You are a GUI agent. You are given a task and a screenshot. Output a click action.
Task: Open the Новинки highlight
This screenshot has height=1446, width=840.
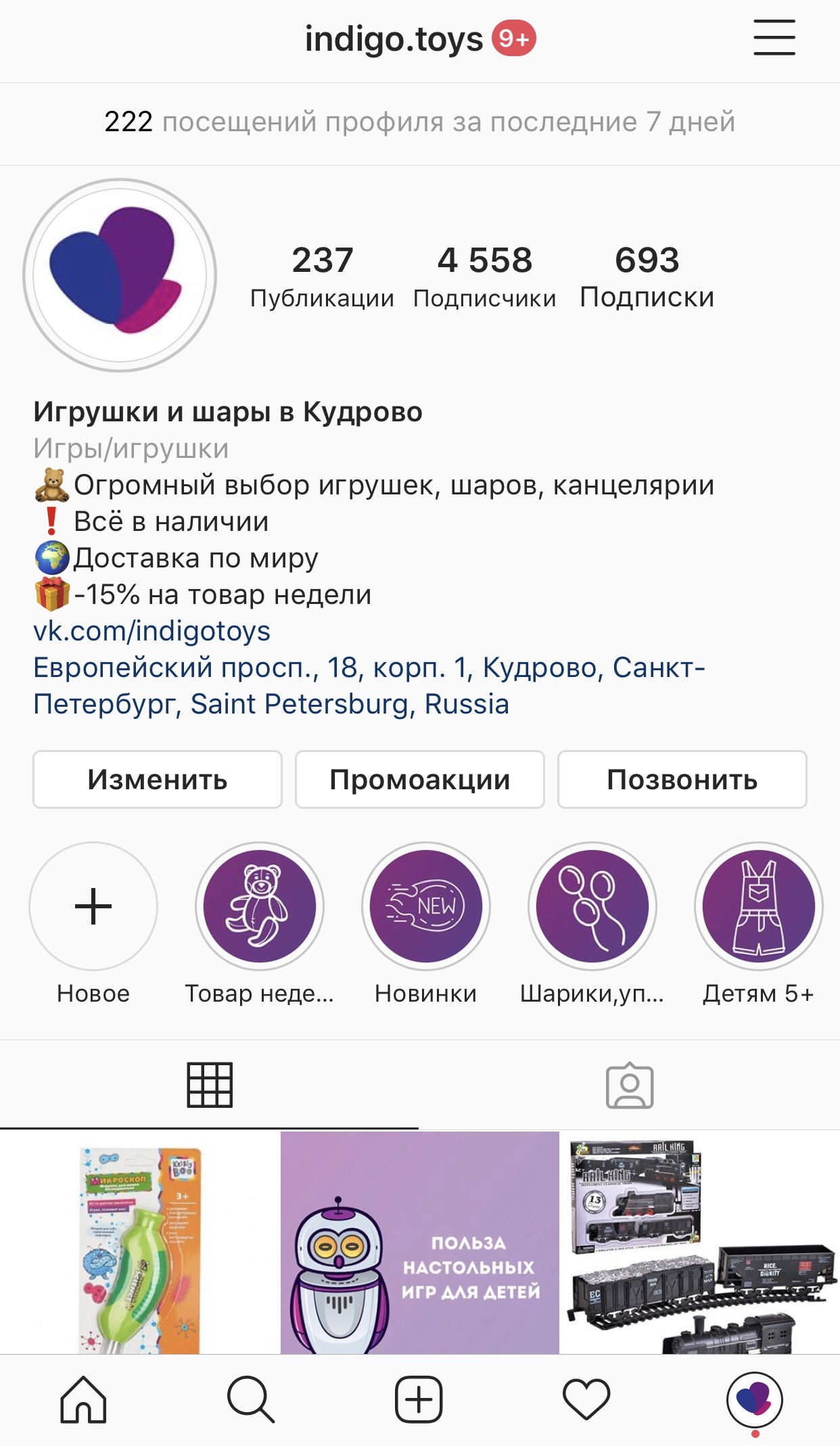(x=426, y=906)
